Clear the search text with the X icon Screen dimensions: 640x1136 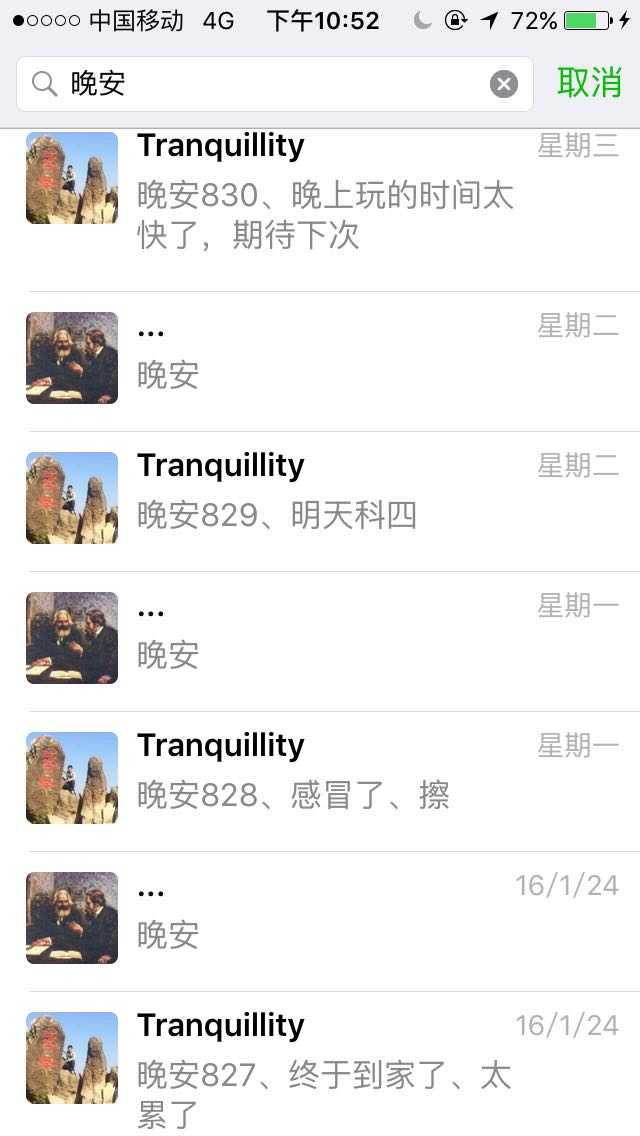504,84
